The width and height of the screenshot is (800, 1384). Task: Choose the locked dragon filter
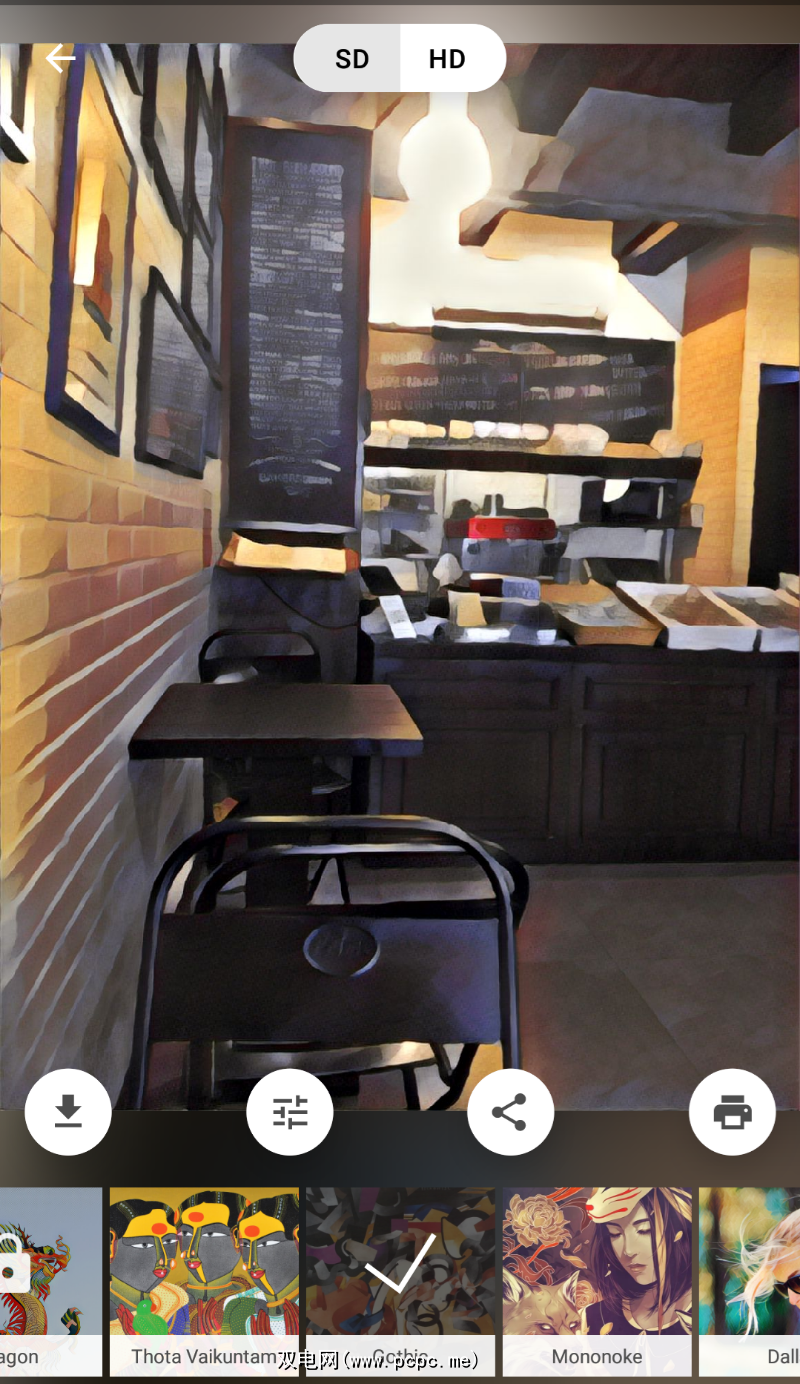(48, 1280)
